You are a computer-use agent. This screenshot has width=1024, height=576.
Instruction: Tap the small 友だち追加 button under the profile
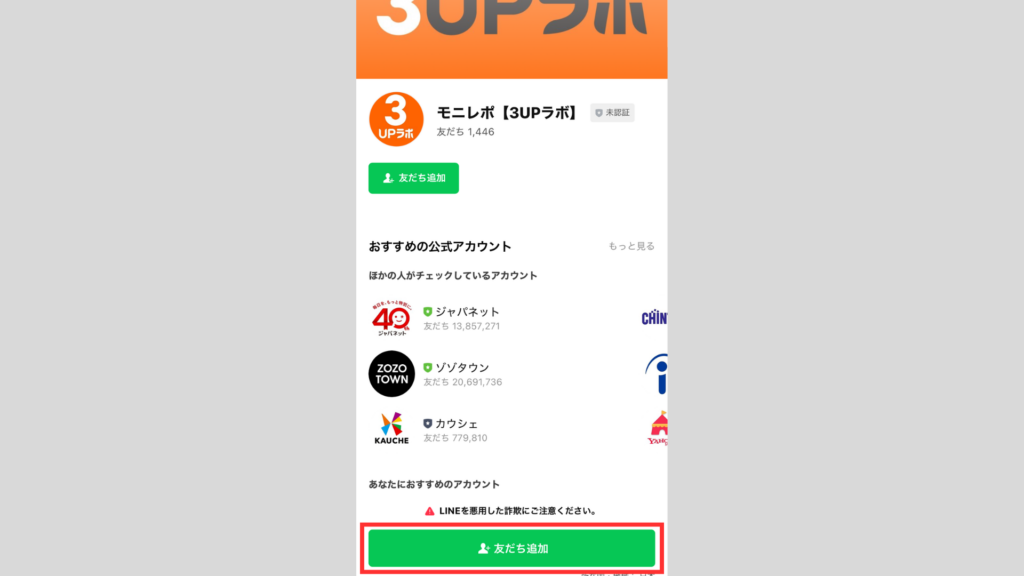[x=413, y=178]
